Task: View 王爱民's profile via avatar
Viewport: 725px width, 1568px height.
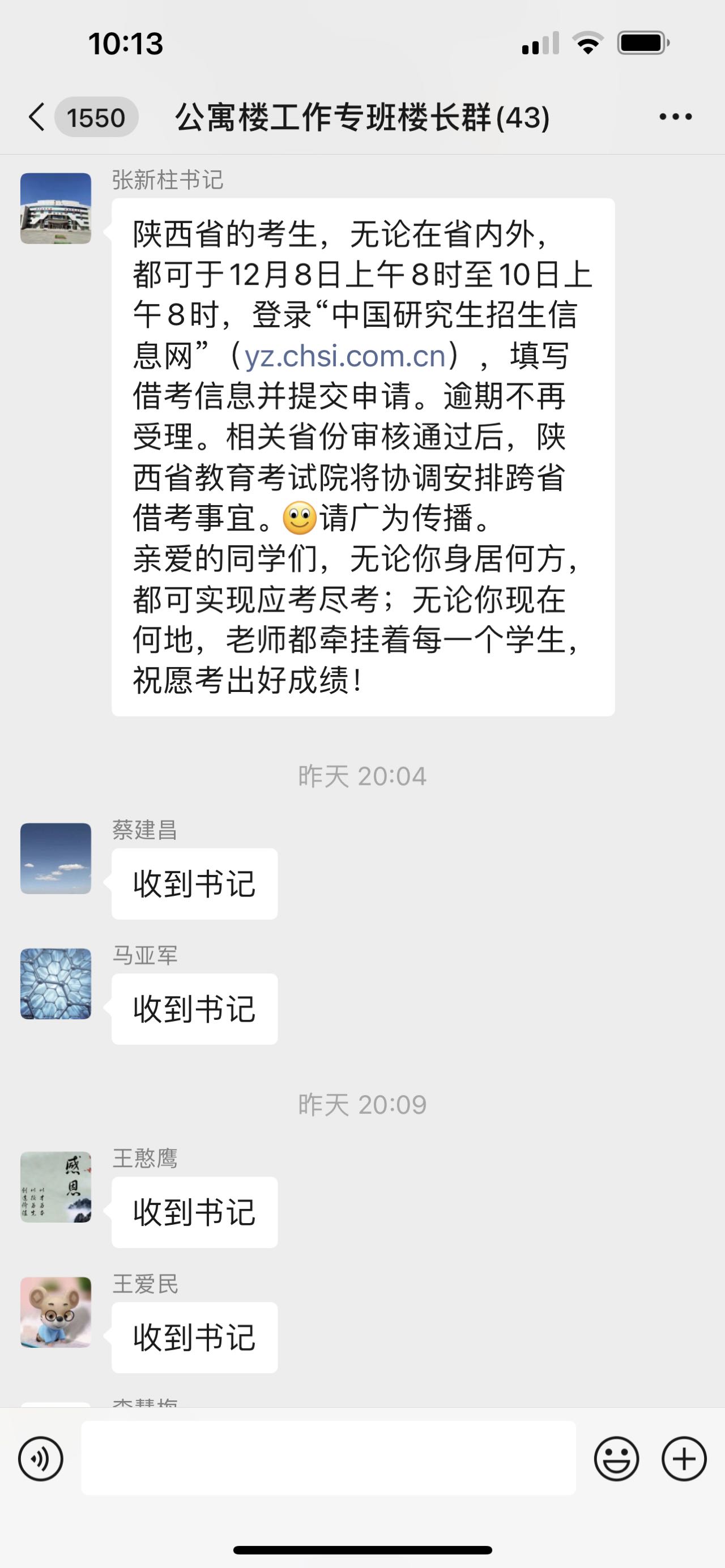Action: [x=56, y=1313]
